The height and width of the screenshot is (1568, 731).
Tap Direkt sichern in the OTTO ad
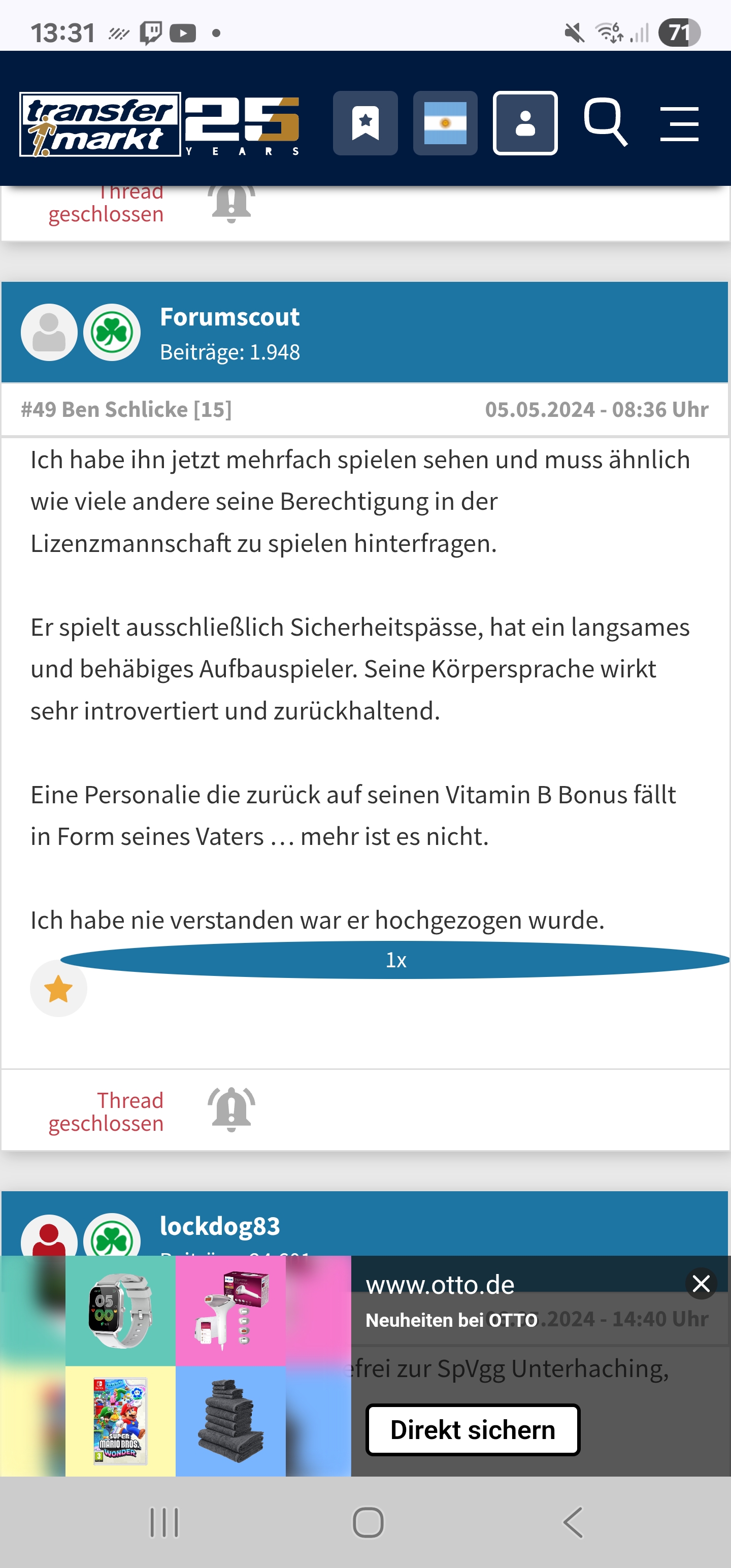pyautogui.click(x=472, y=1430)
